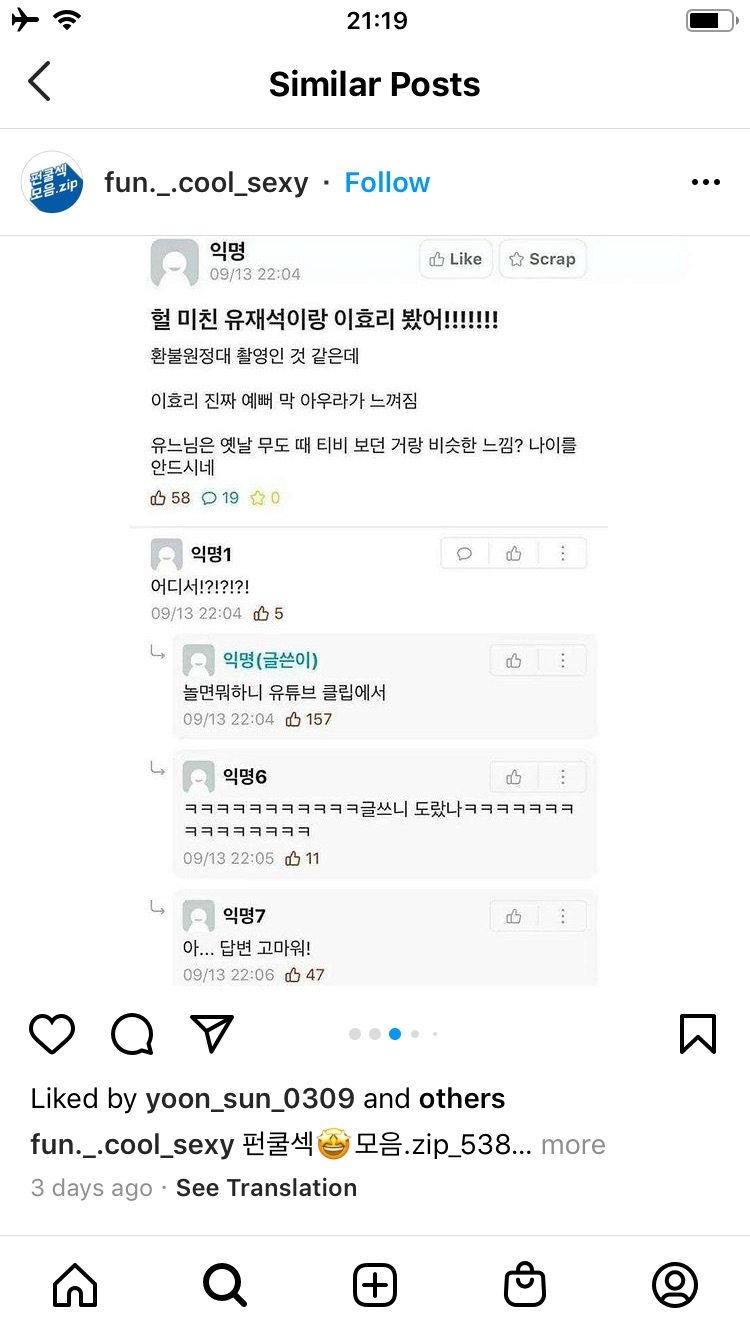Switch to the Home tab
Screen dimensions: 750x1334
(x=75, y=1285)
